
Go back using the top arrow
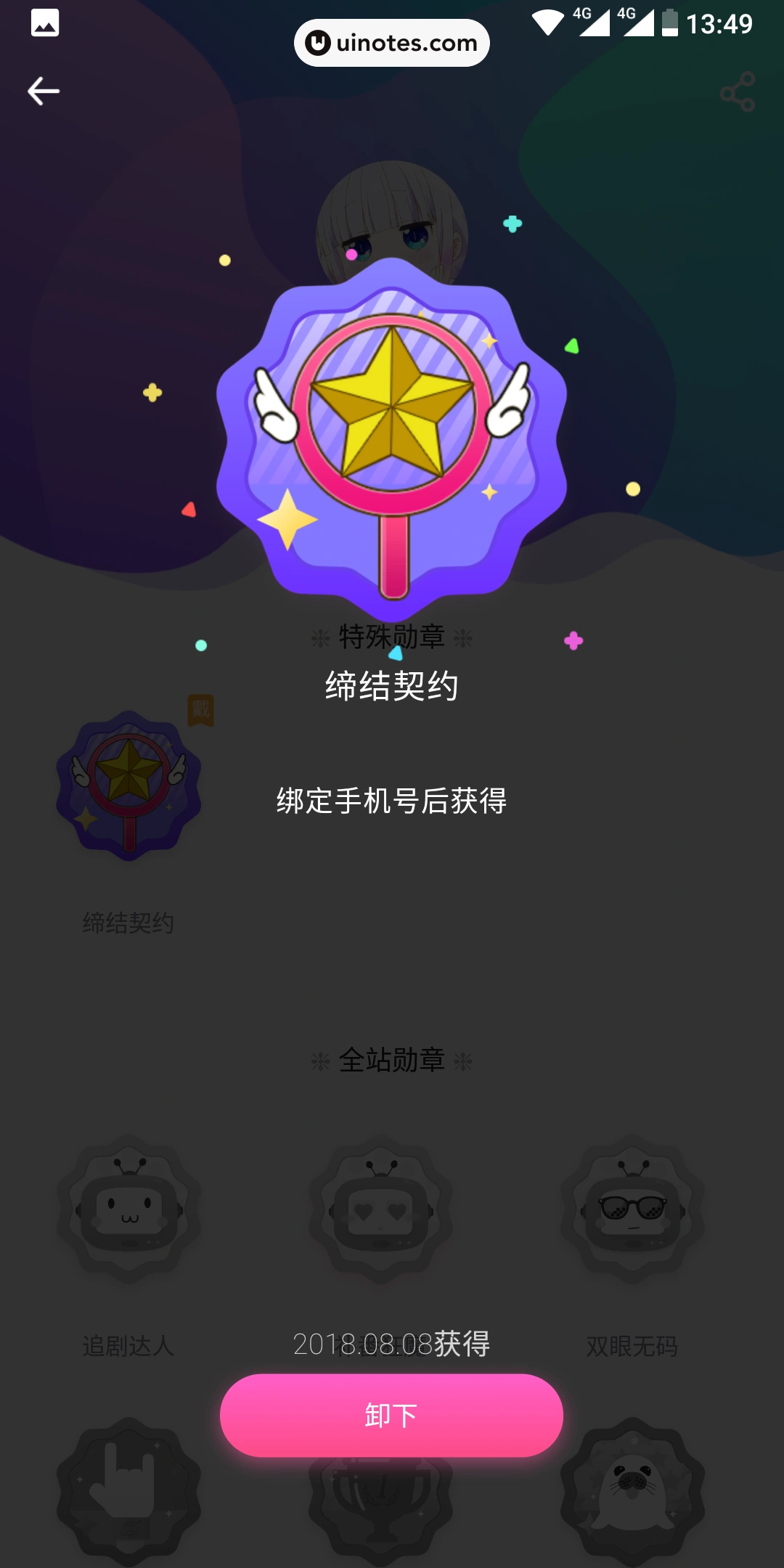44,91
